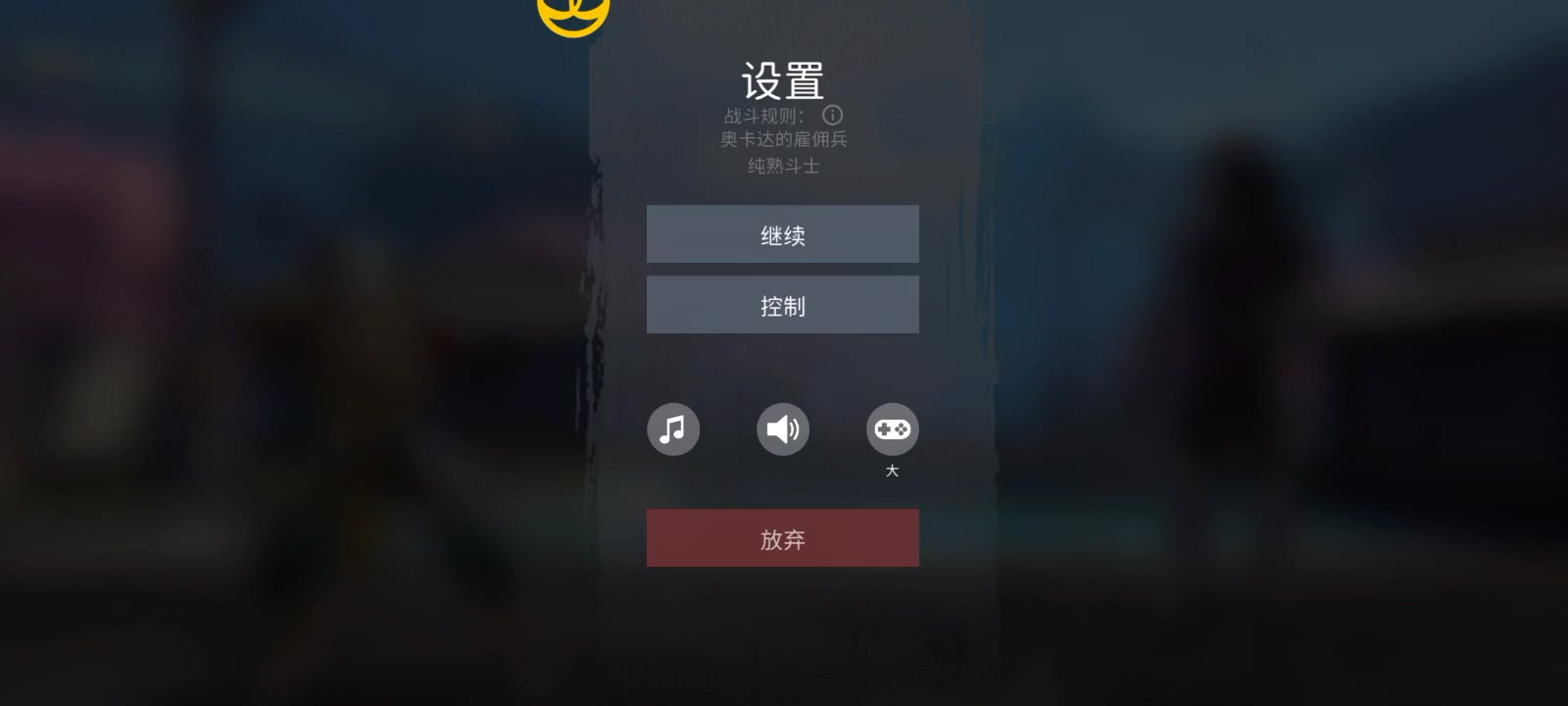View the 战斗规则 info icon
Screen dimensions: 1568x706
click(832, 115)
